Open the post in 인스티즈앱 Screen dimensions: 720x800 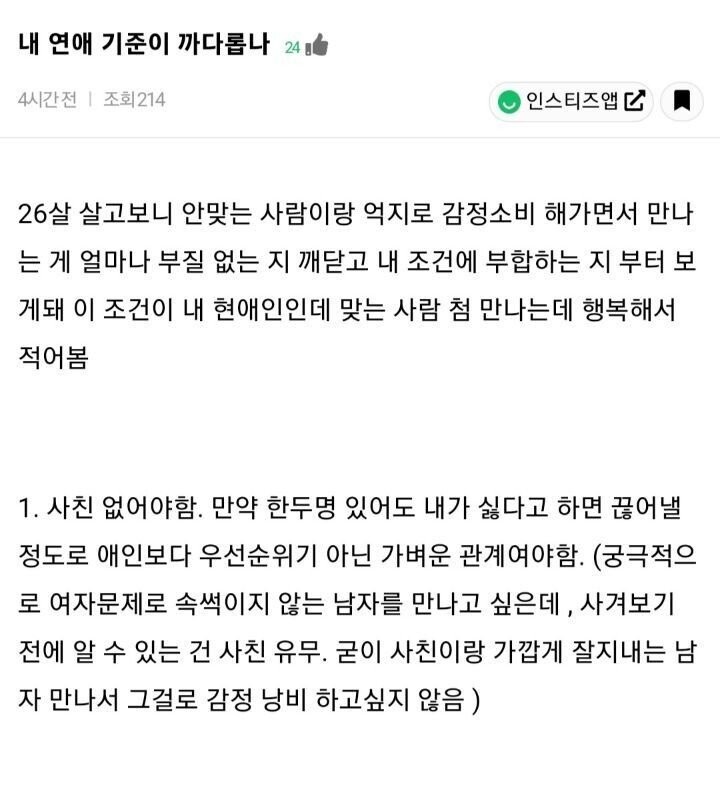pyautogui.click(x=571, y=101)
